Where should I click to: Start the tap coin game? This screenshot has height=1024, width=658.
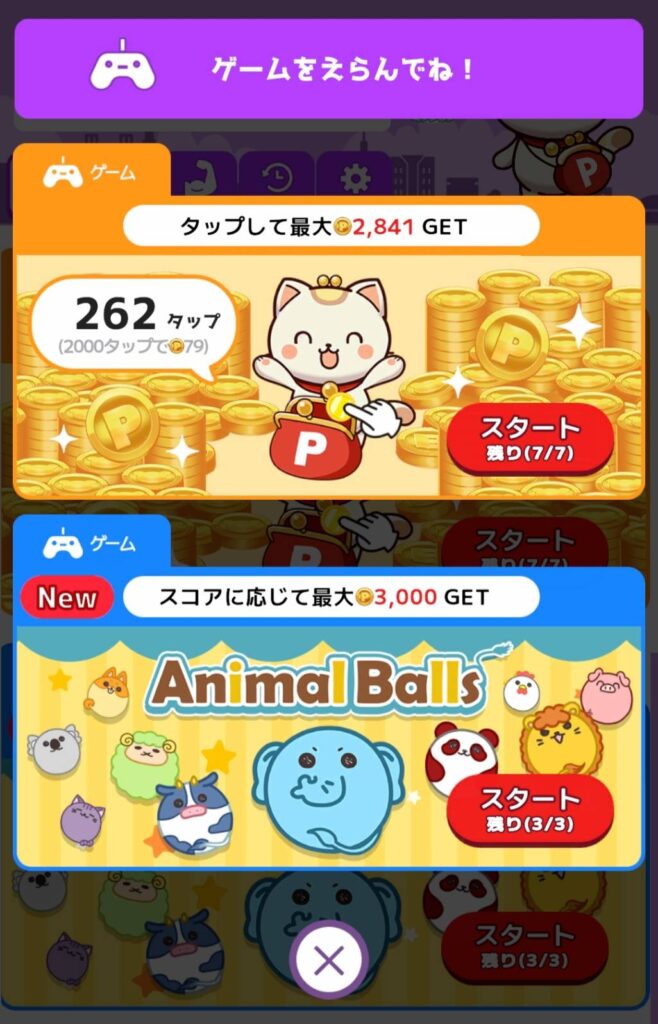[x=529, y=438]
